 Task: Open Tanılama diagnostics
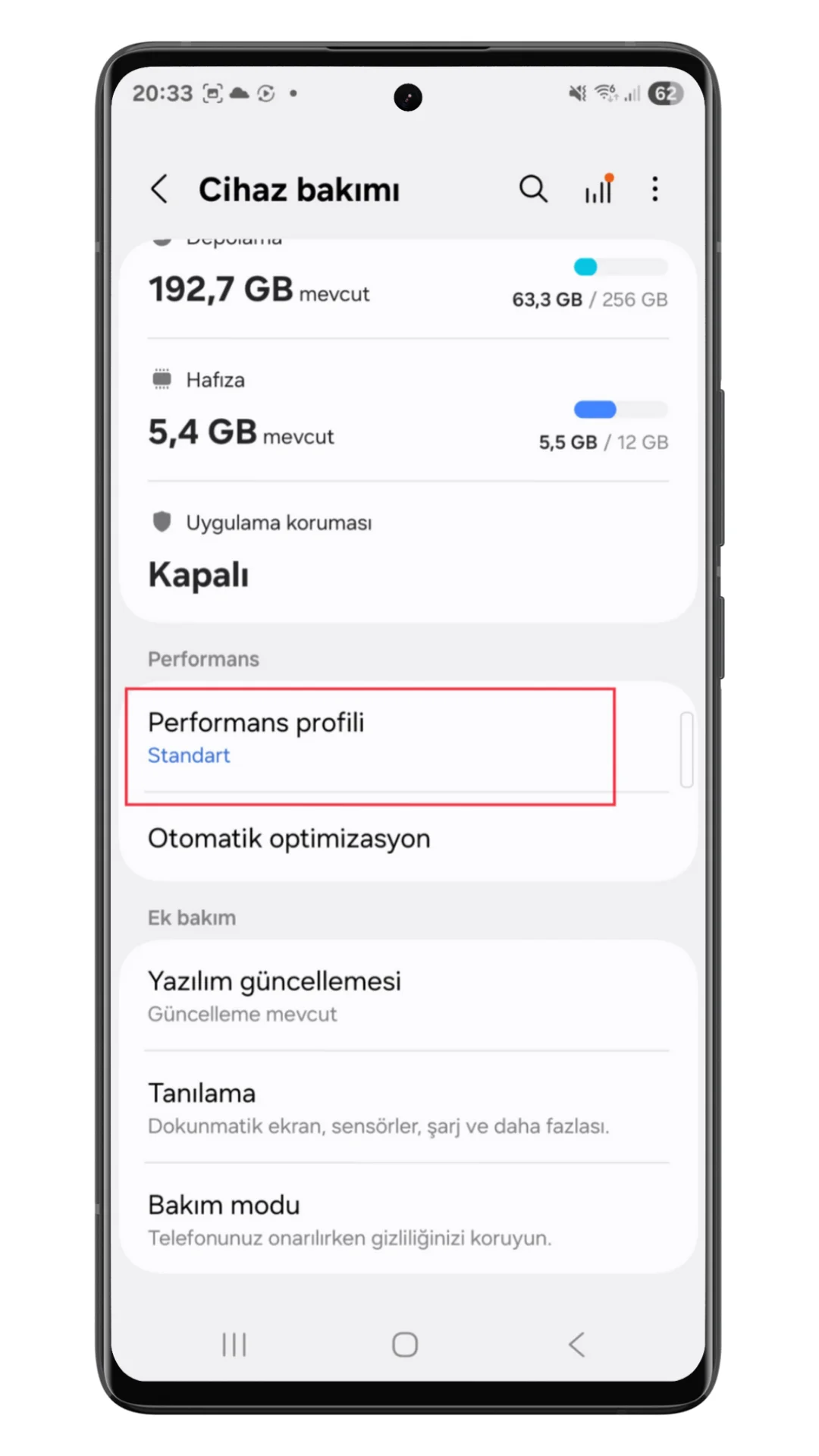[408, 1108]
